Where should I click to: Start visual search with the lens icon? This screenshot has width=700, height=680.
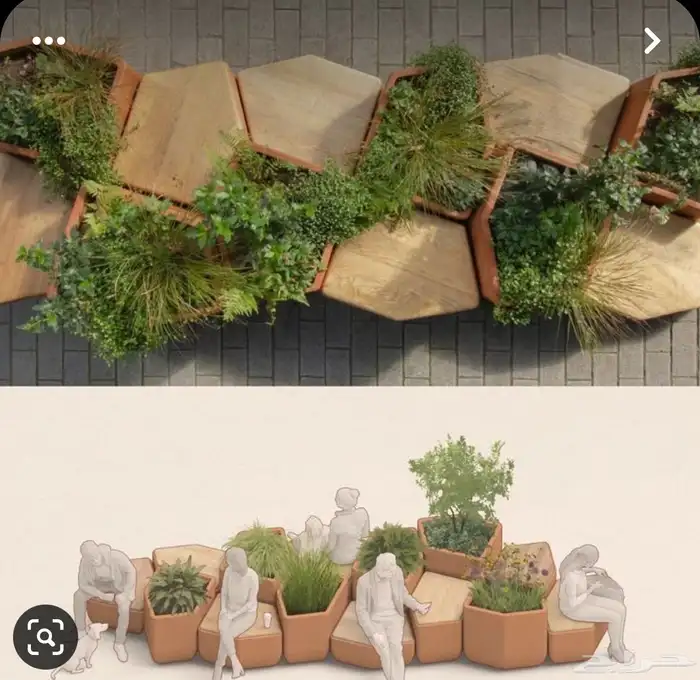tap(45, 637)
